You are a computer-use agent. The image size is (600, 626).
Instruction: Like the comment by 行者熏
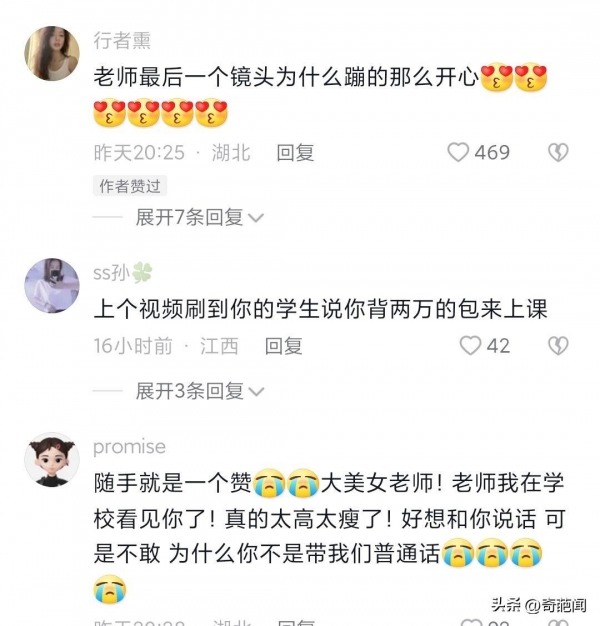(x=459, y=152)
